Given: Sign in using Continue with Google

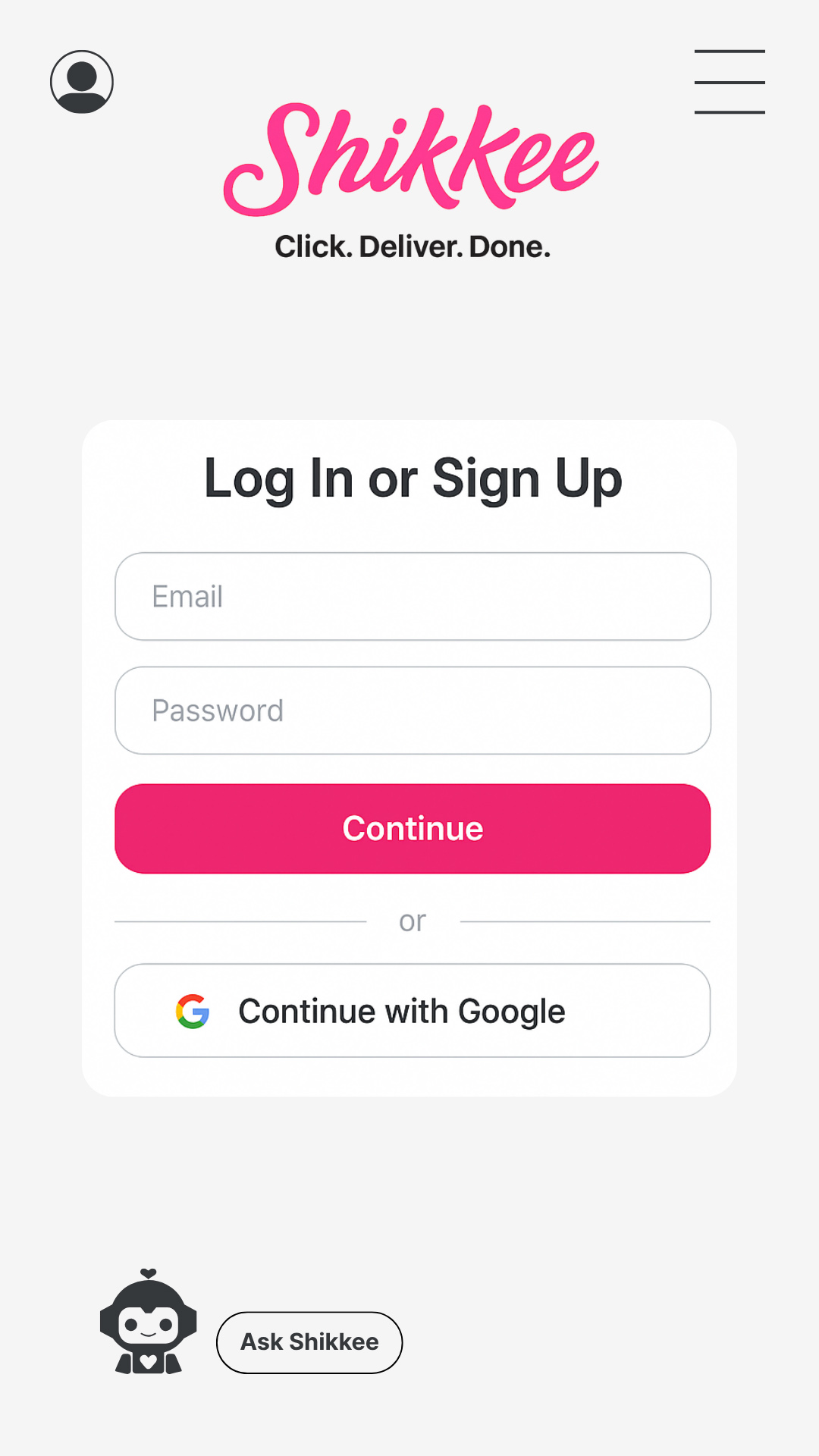Looking at the screenshot, I should click(413, 1011).
